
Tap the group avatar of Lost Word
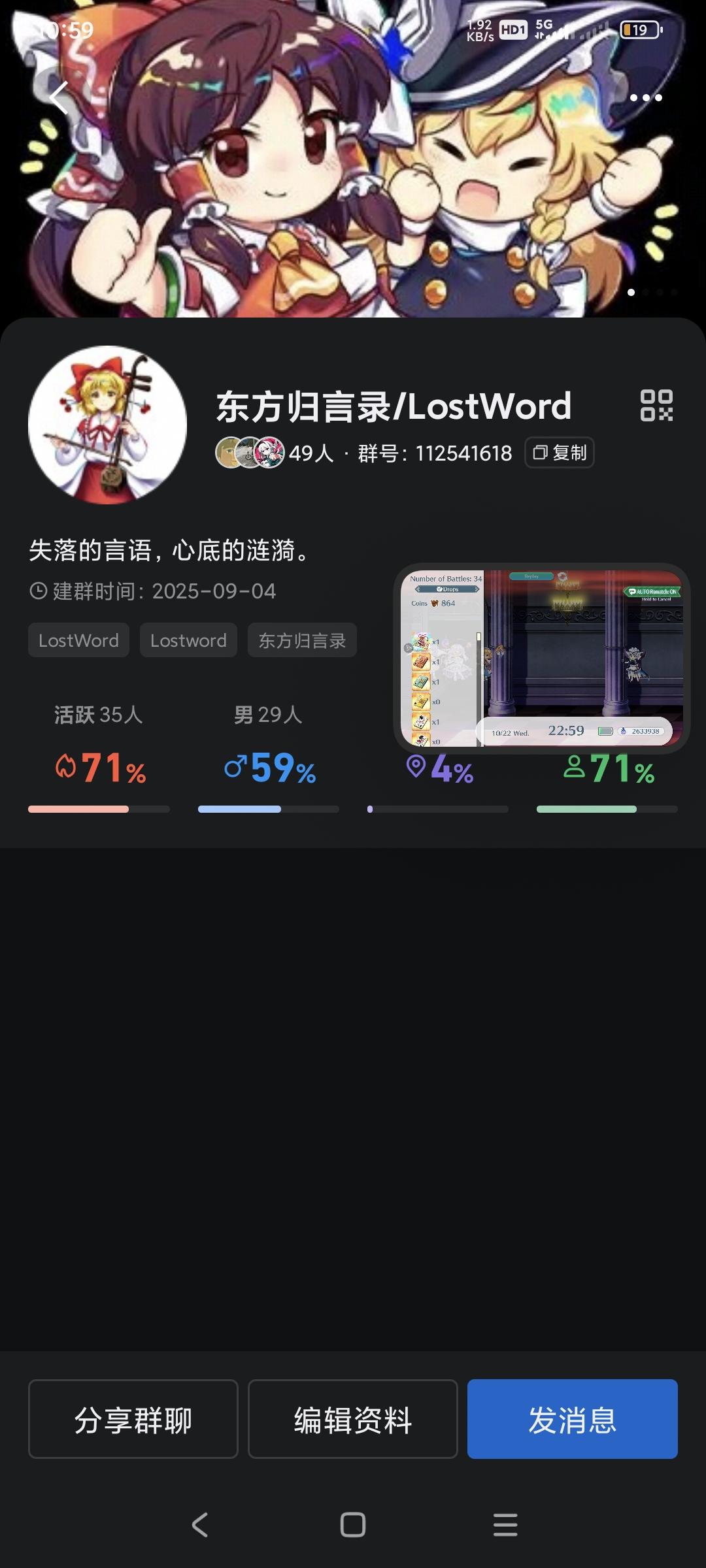click(107, 426)
